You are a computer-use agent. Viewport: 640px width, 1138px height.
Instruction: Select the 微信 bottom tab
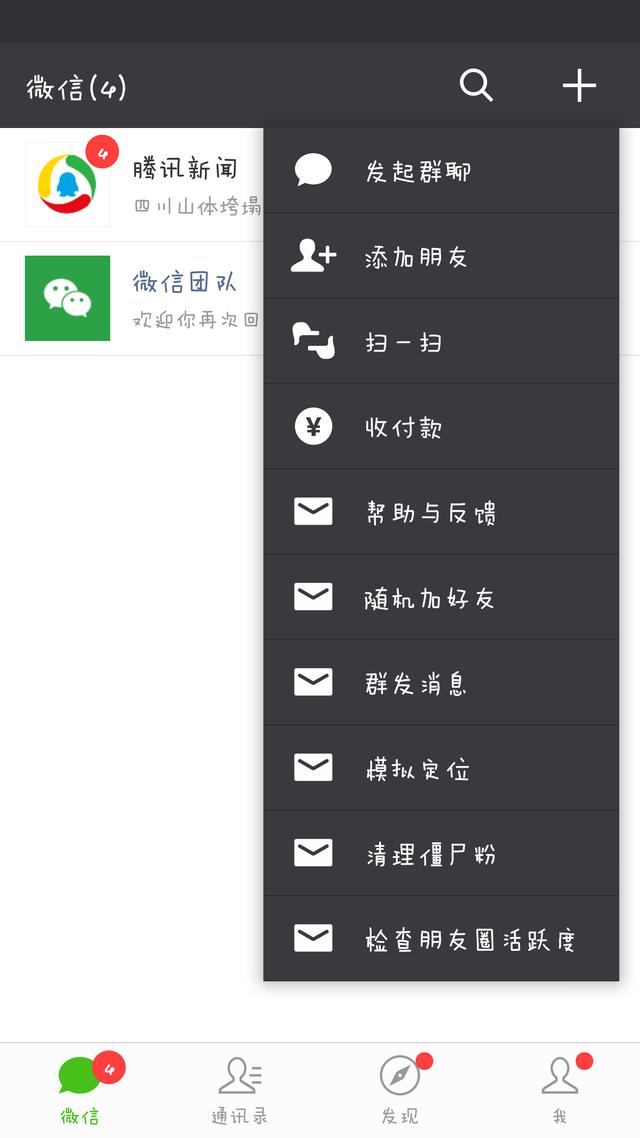[x=80, y=1090]
